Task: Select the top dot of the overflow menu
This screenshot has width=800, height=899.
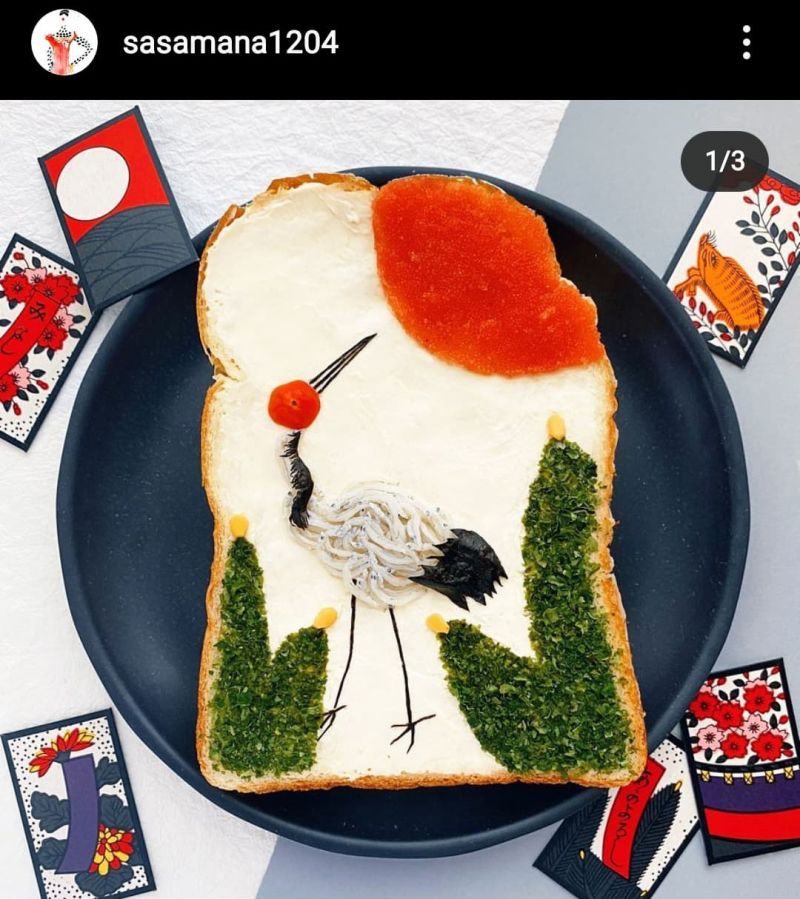Action: (746, 31)
